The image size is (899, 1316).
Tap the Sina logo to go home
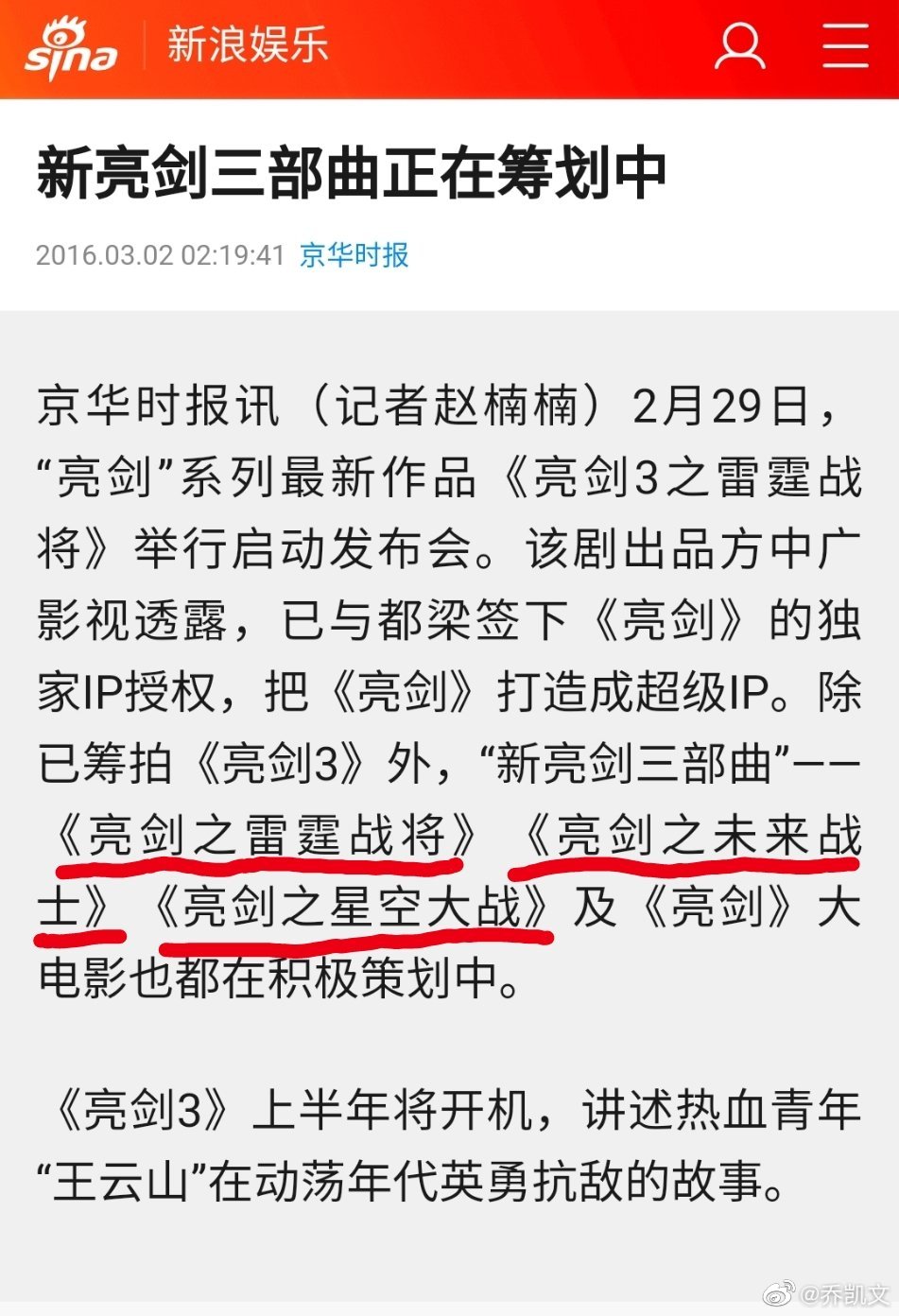point(70,49)
